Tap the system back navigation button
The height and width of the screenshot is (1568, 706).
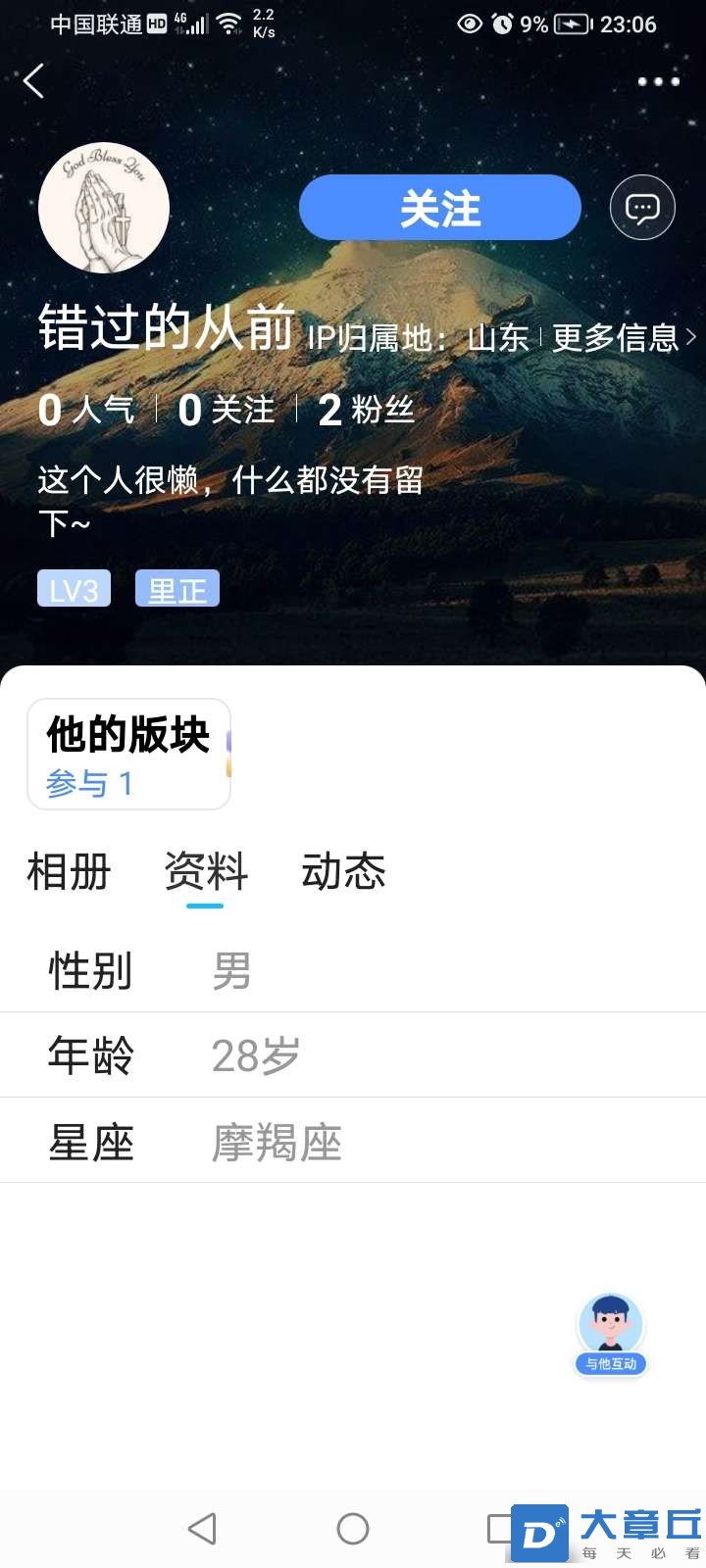click(202, 1528)
